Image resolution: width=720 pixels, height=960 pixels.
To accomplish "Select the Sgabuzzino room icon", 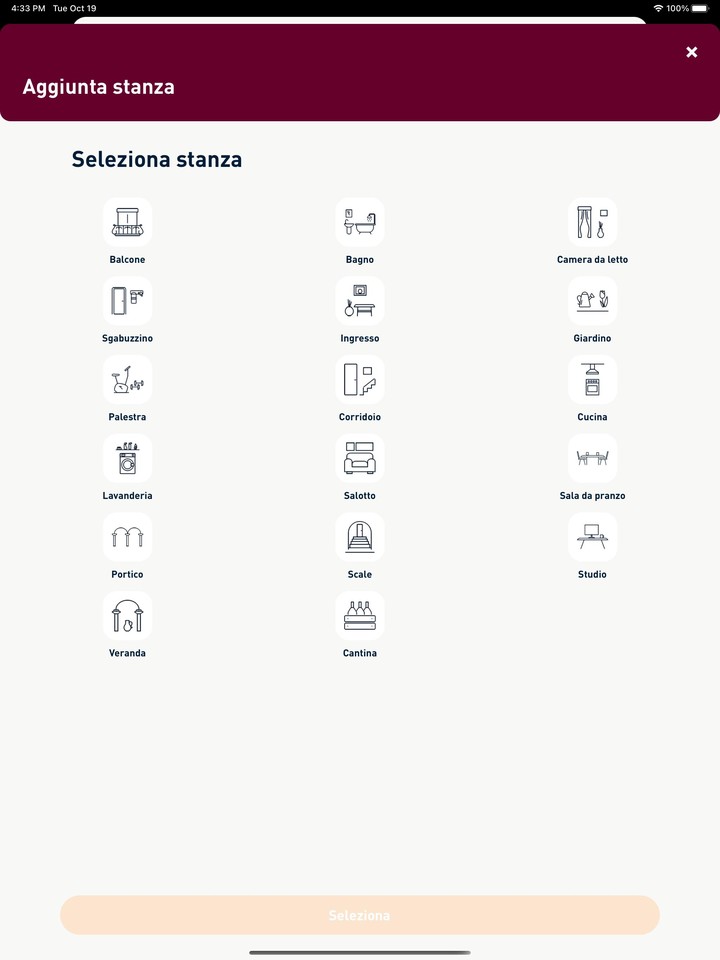I will [x=127, y=299].
